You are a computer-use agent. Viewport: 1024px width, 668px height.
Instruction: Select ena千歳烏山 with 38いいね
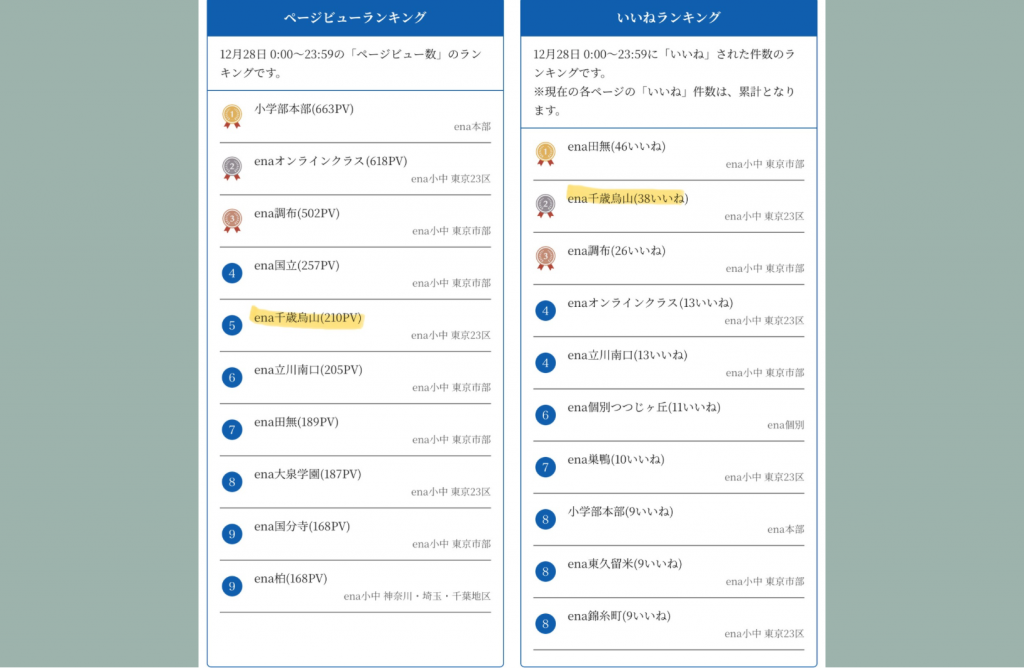tap(627, 198)
